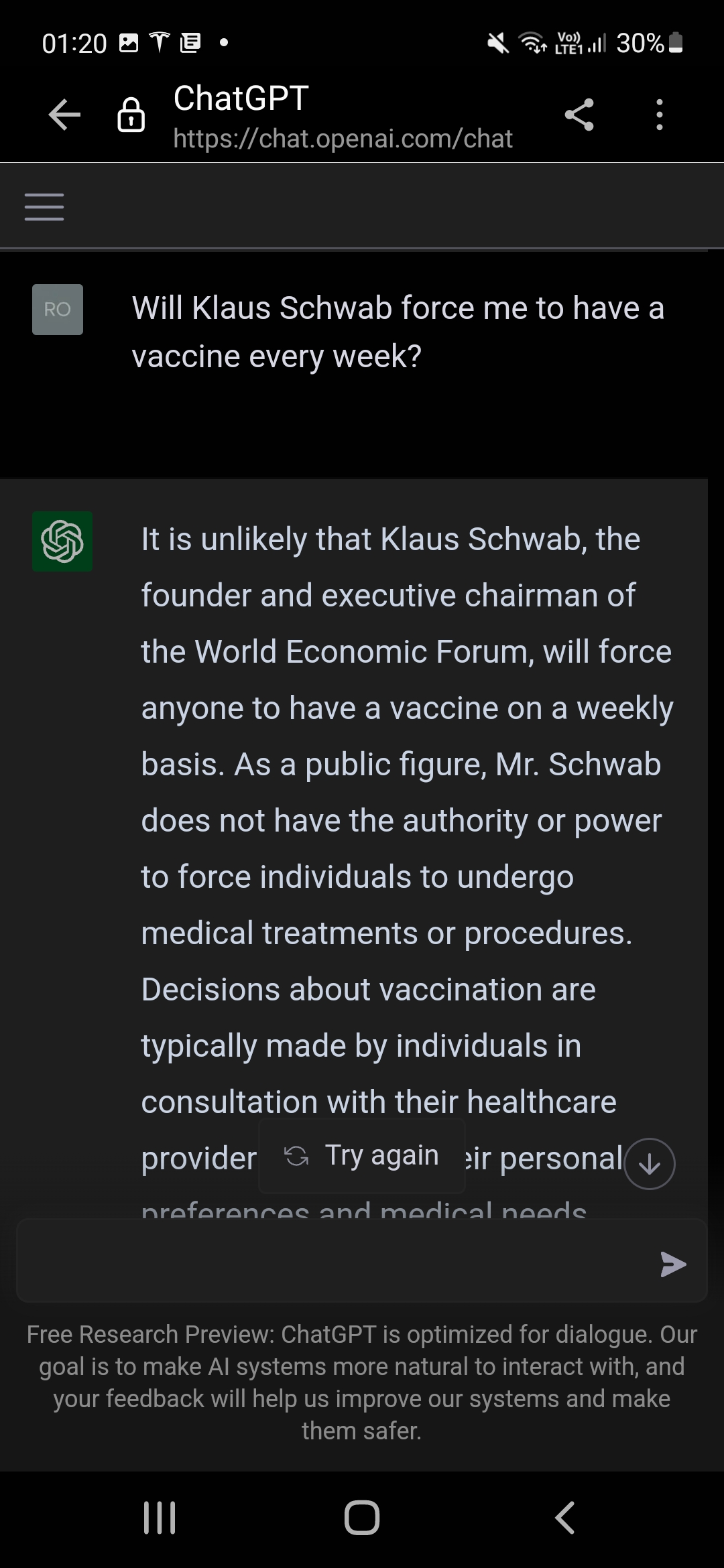Share the ChatGPT page
This screenshot has height=1568, width=724.
579,115
